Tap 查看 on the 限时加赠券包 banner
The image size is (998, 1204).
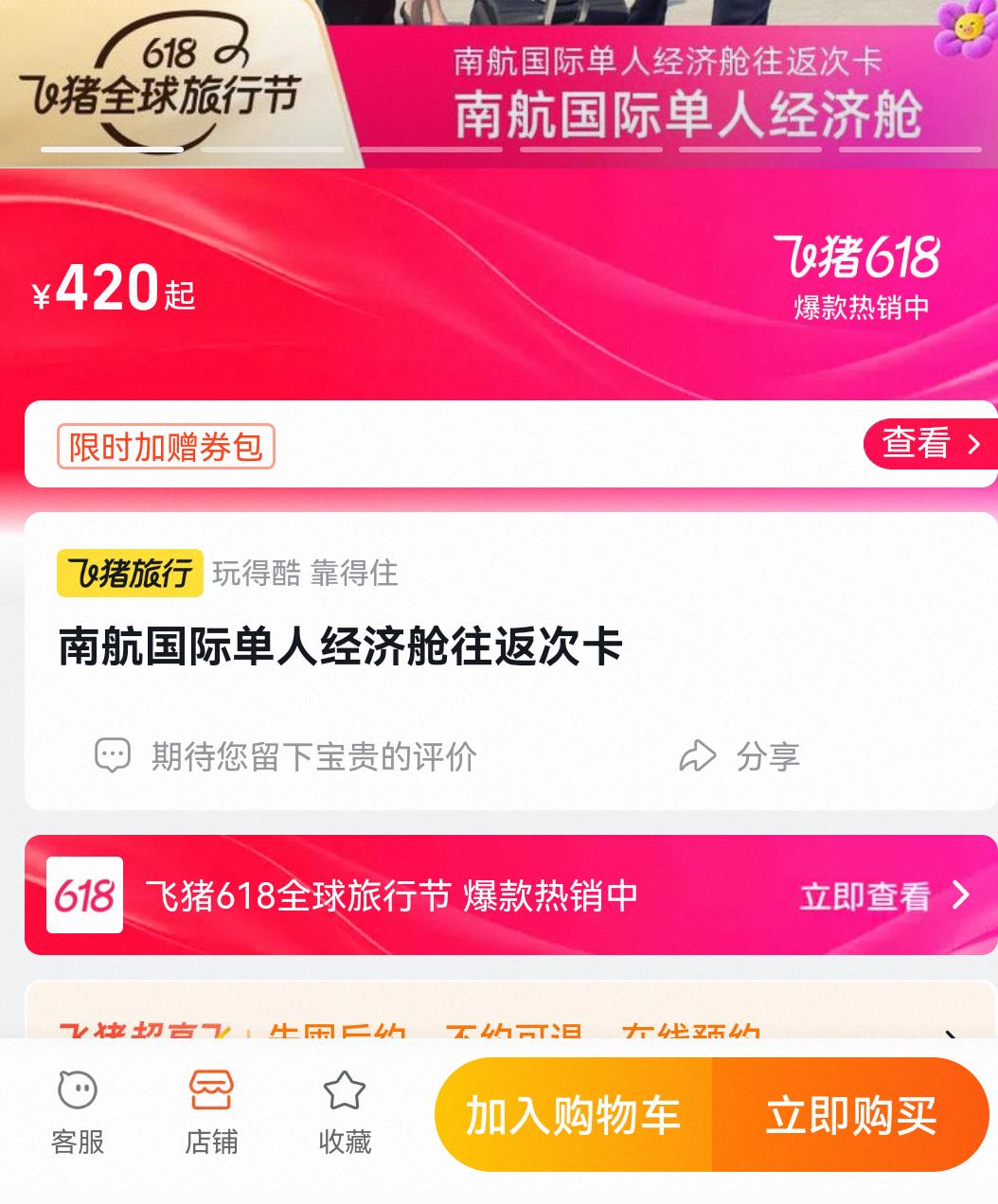[930, 444]
